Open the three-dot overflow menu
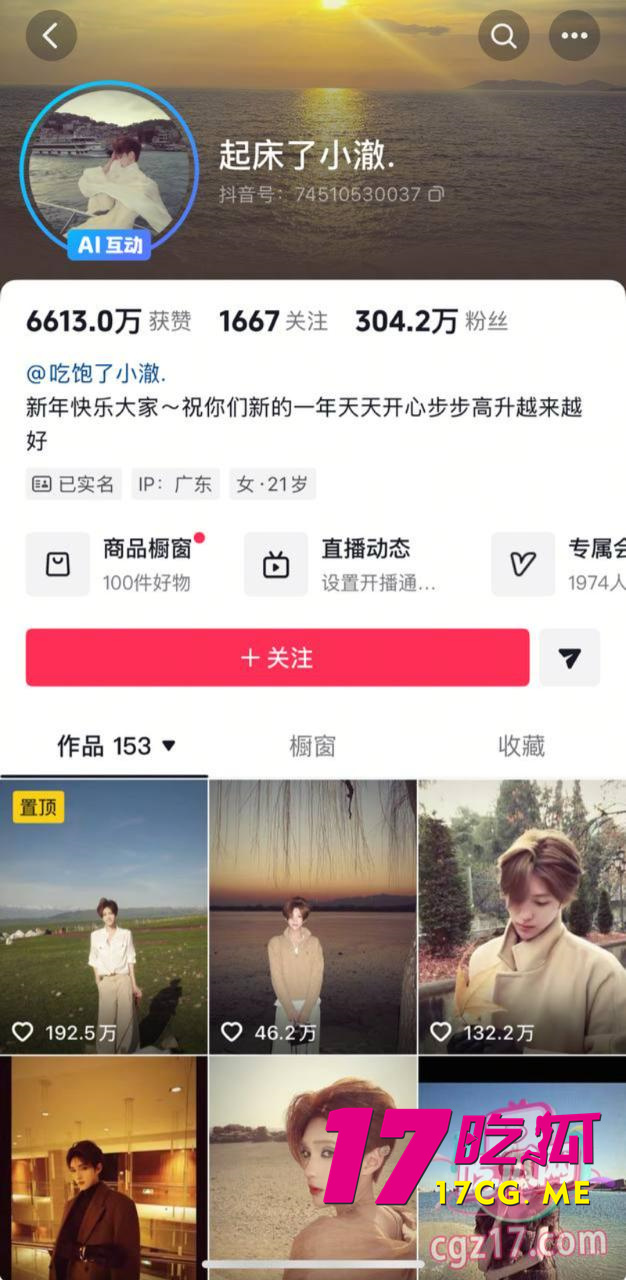Viewport: 626px width, 1280px height. (x=574, y=36)
